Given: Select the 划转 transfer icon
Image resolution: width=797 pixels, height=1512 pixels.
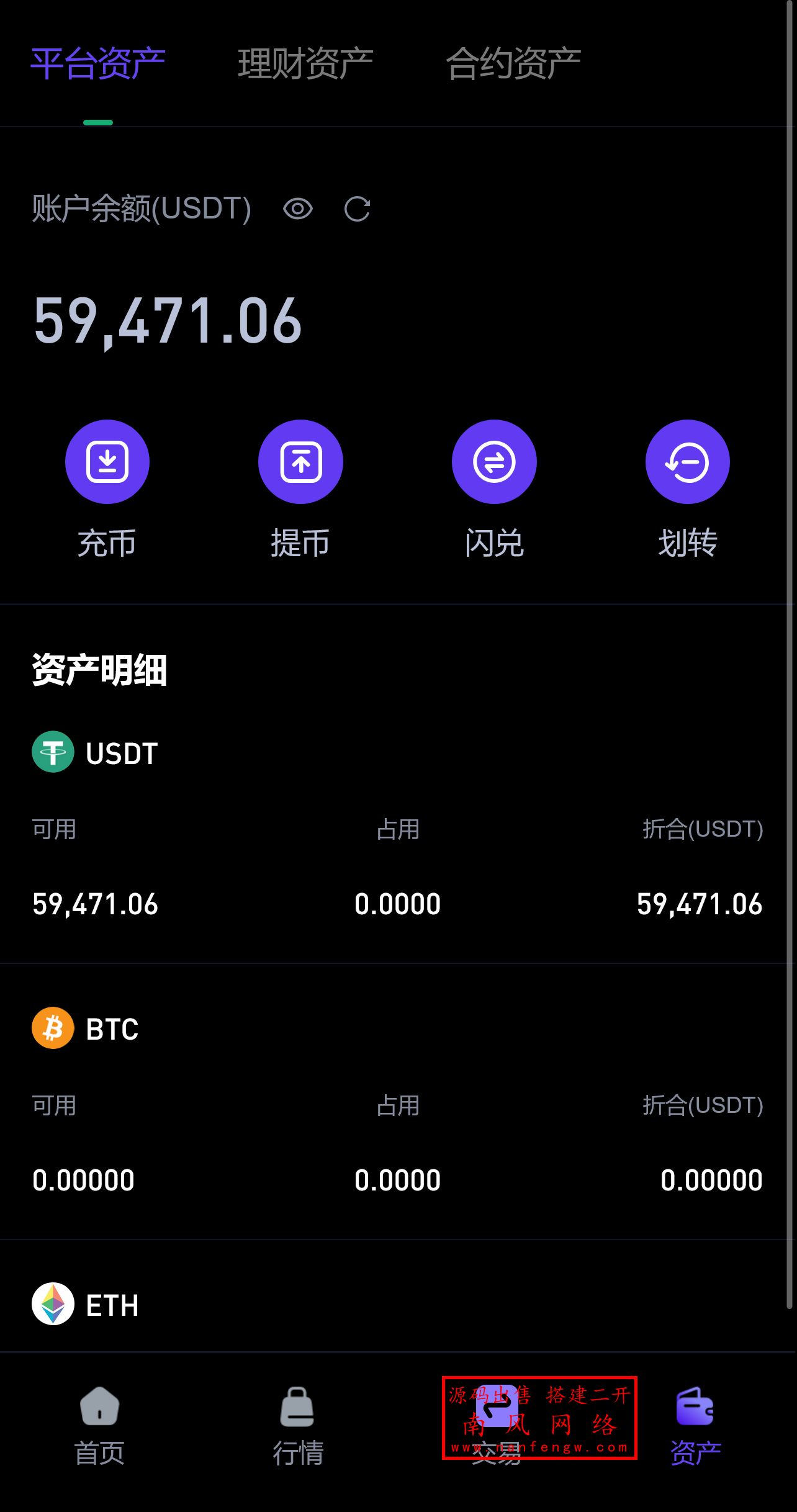Looking at the screenshot, I should pos(687,461).
